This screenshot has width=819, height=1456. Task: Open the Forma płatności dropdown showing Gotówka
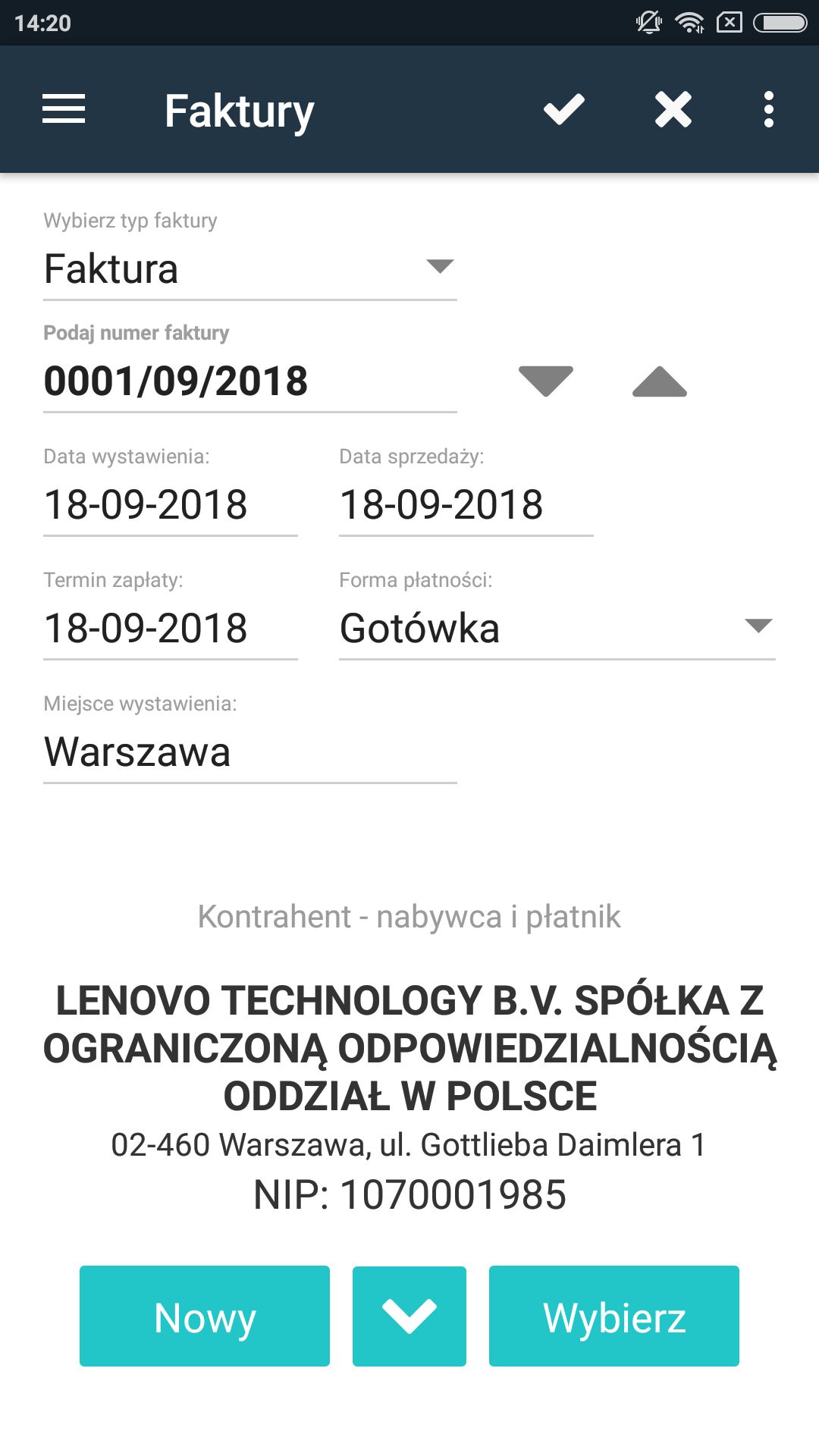(557, 629)
